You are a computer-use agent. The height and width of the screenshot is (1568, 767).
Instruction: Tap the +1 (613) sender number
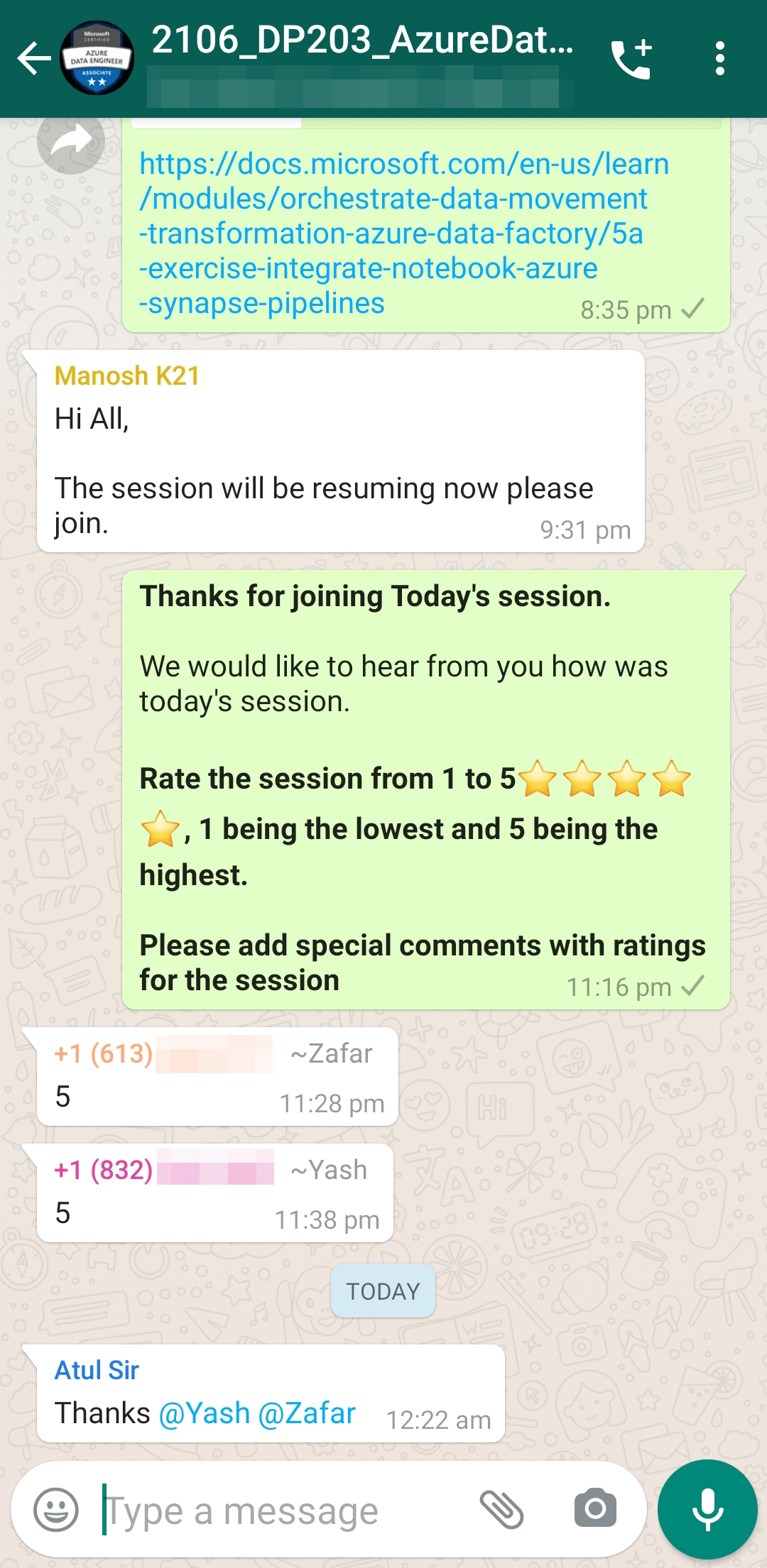104,1054
